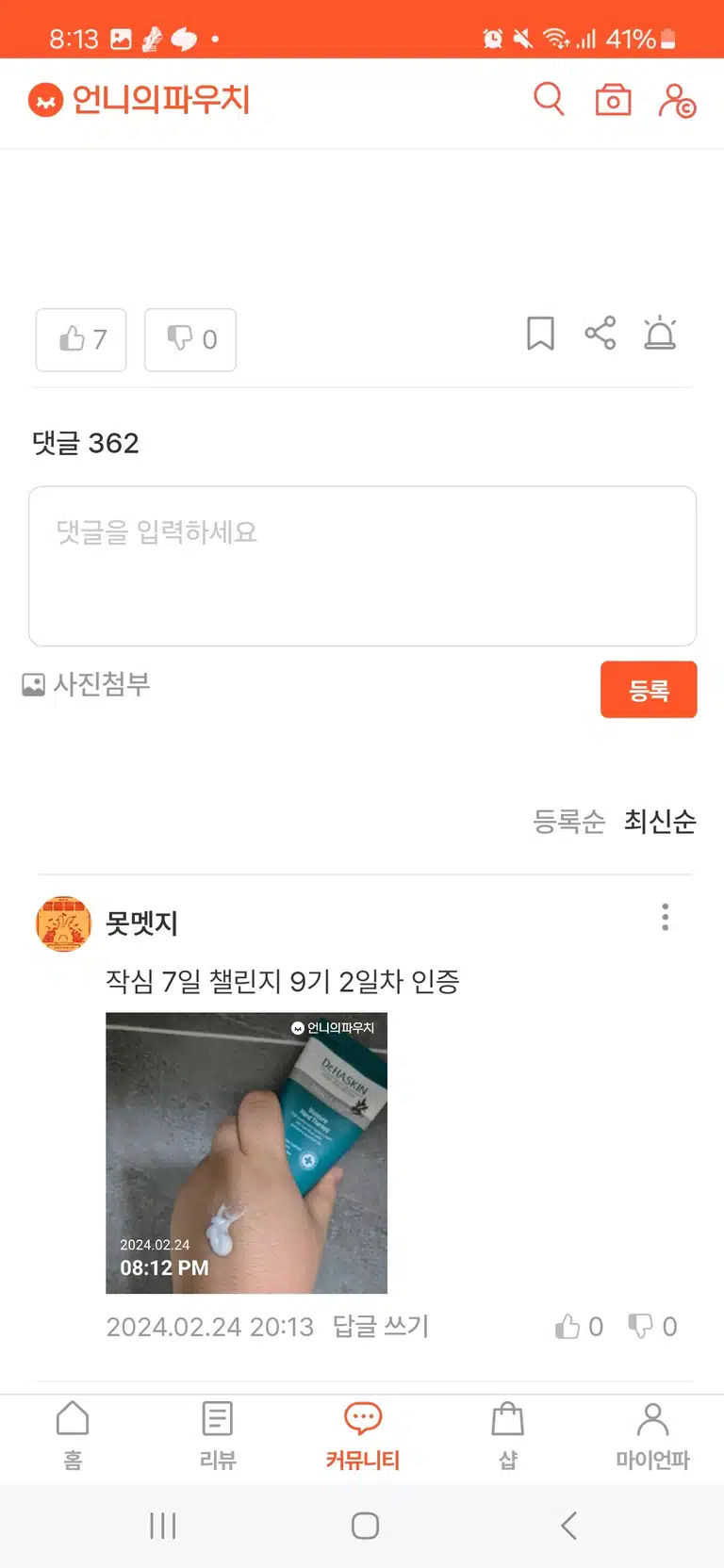This screenshot has width=724, height=1568.
Task: Open the search magnifier icon
Action: coord(549,99)
